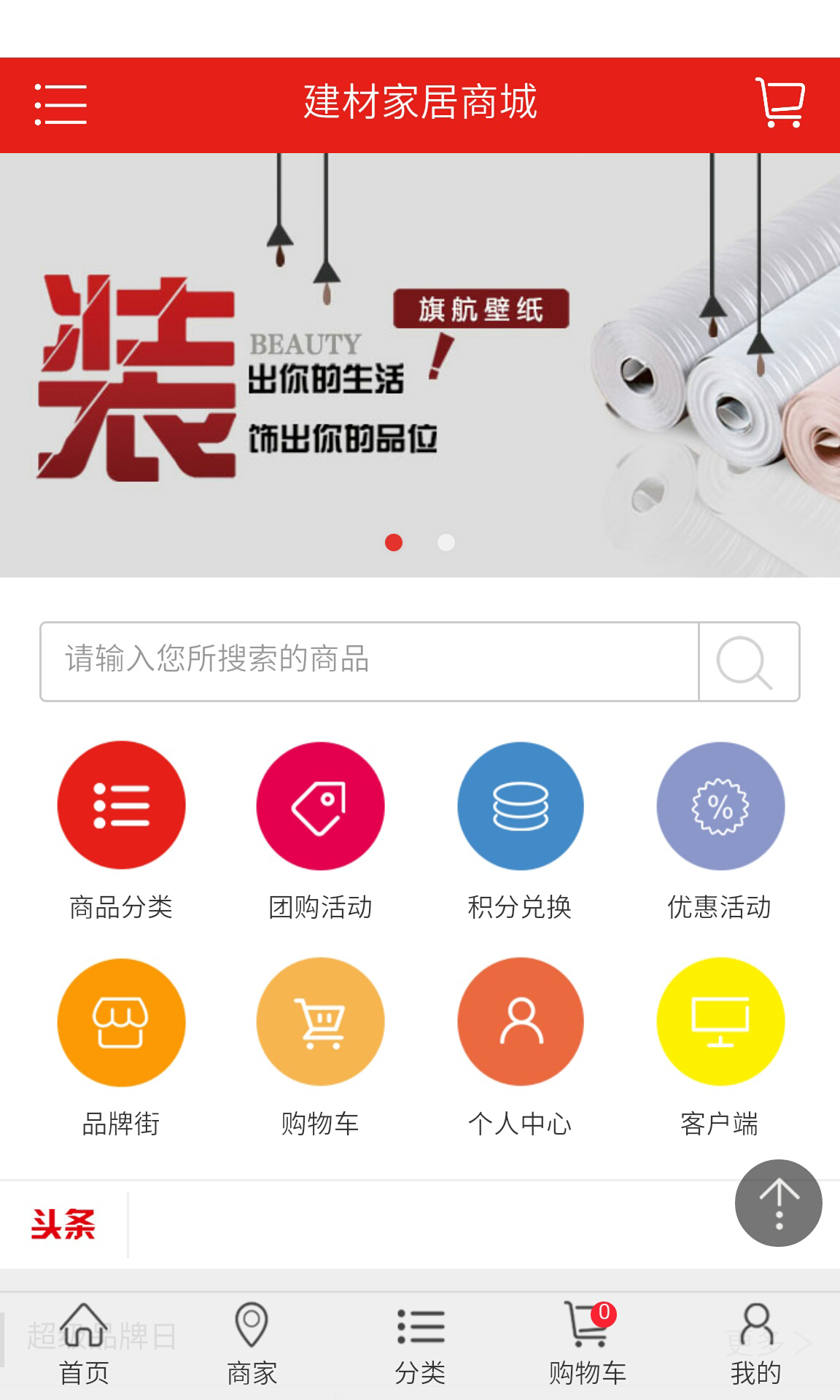Visit the 品牌街 brand street
The image size is (840, 1400).
(x=121, y=1022)
